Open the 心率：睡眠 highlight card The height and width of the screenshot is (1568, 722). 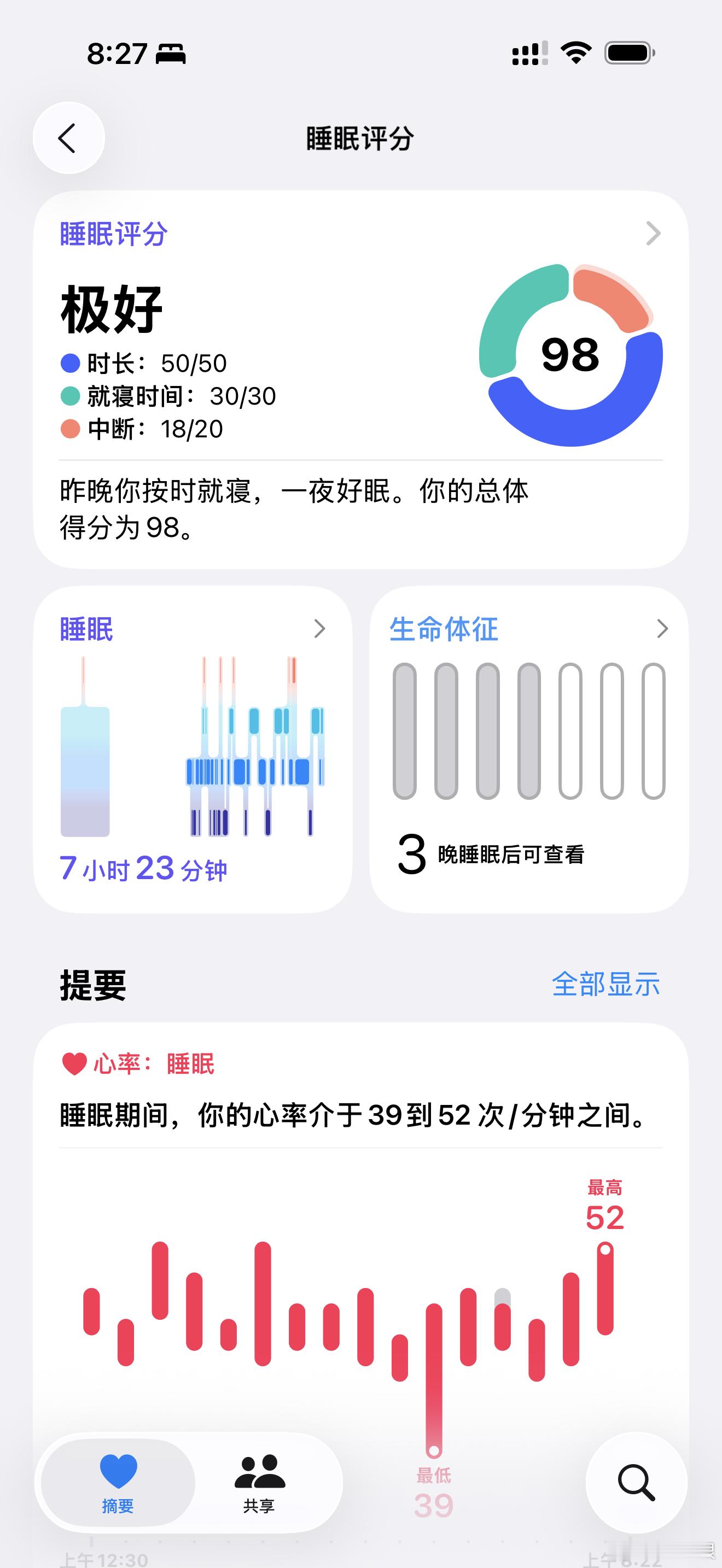pyautogui.click(x=360, y=1090)
